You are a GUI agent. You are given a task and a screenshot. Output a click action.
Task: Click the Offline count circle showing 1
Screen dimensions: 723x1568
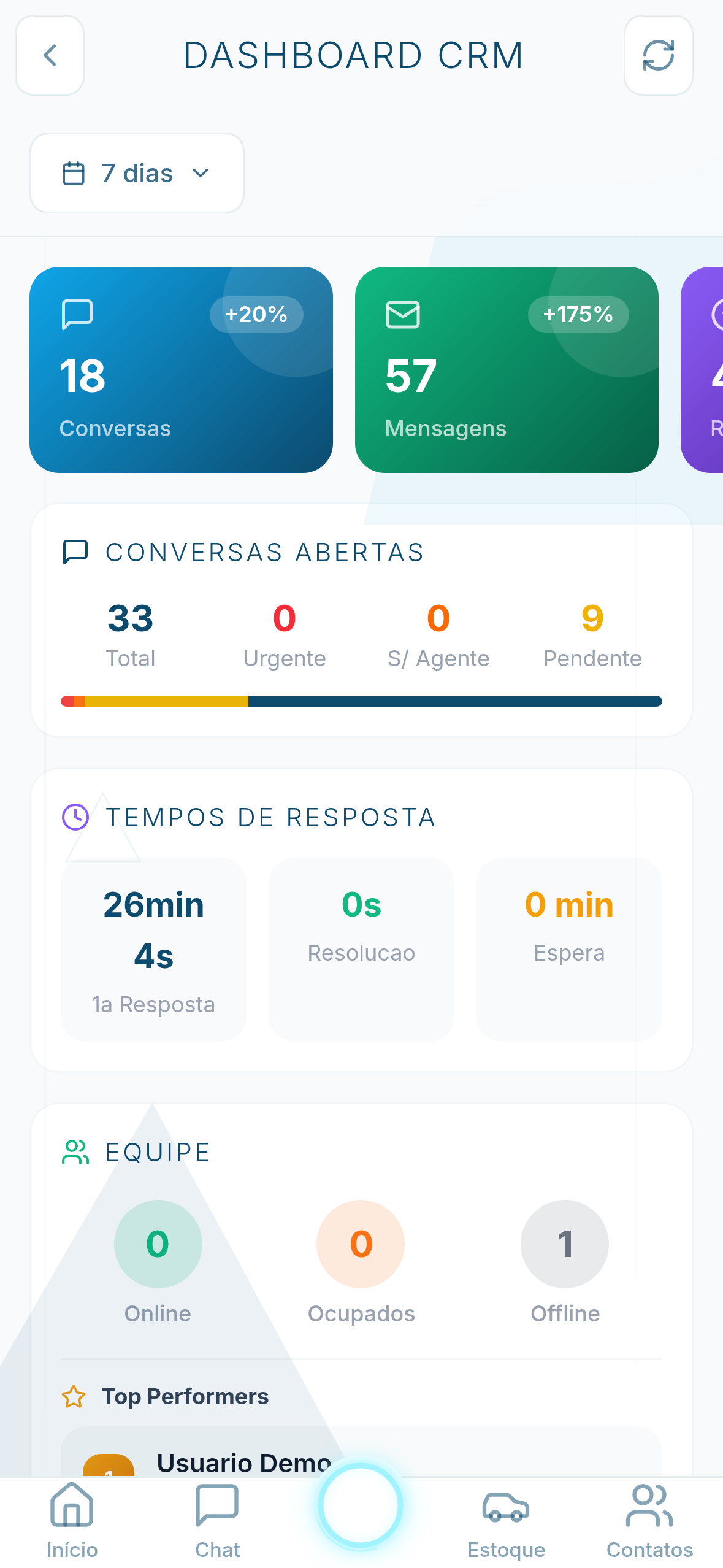[565, 1244]
